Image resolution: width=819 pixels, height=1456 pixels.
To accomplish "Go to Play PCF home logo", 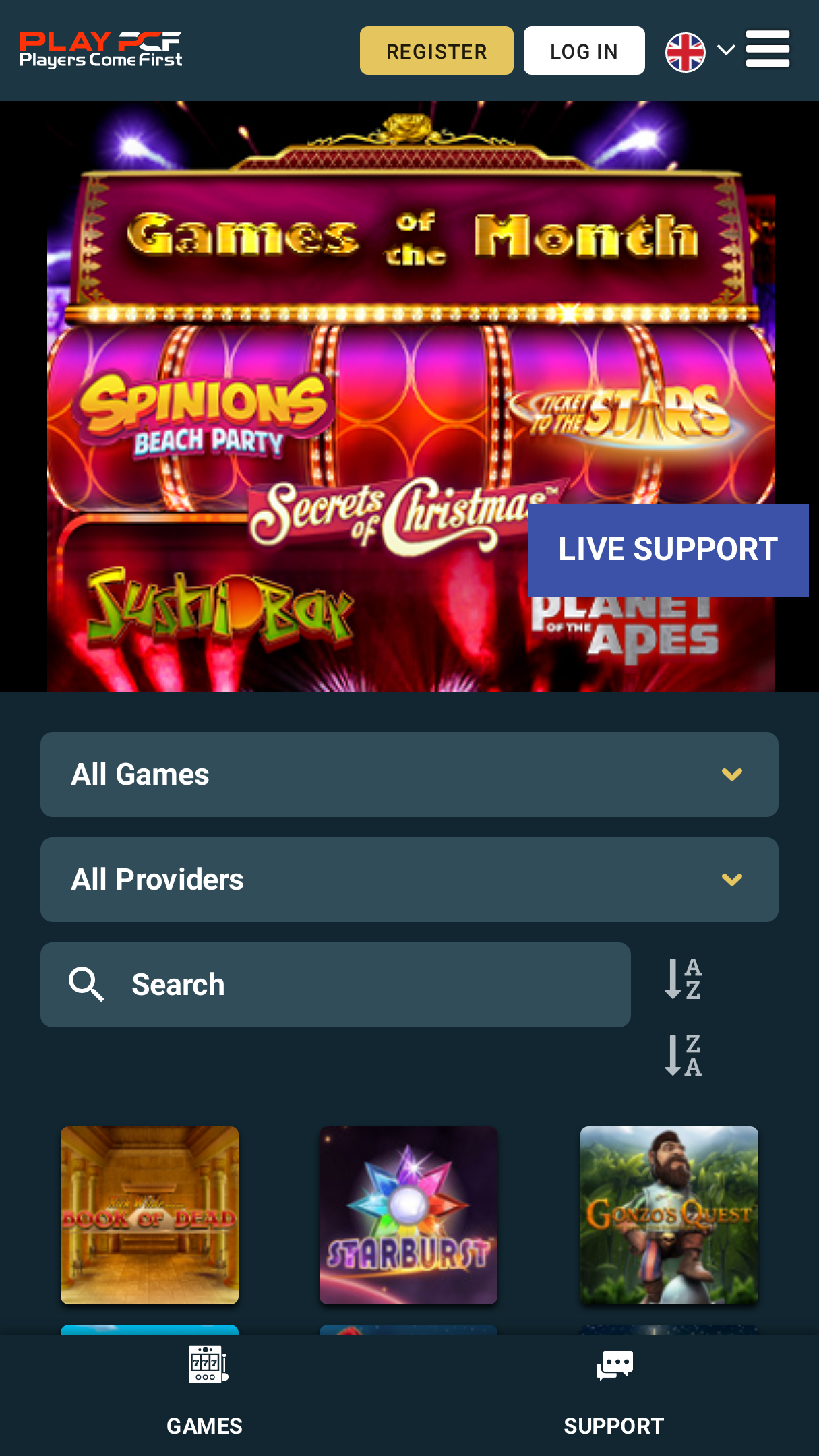I will coord(101,50).
